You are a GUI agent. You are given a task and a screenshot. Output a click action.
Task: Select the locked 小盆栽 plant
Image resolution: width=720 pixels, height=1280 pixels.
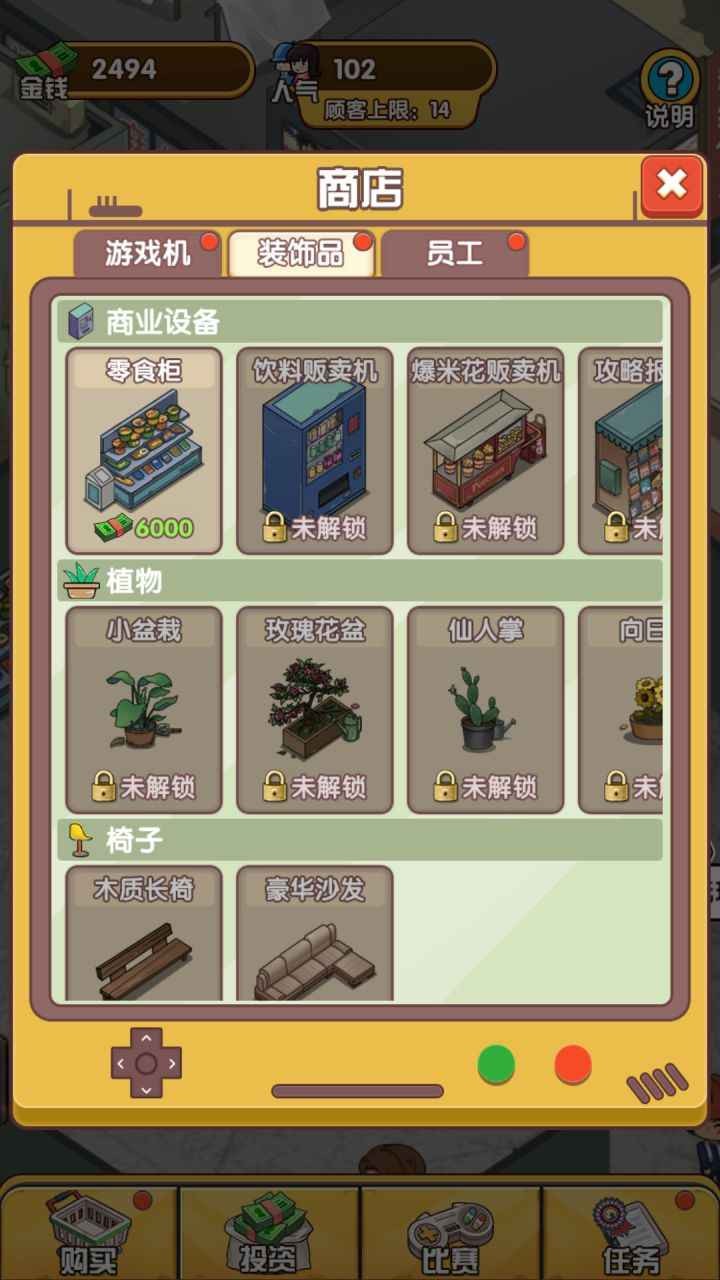[x=144, y=710]
